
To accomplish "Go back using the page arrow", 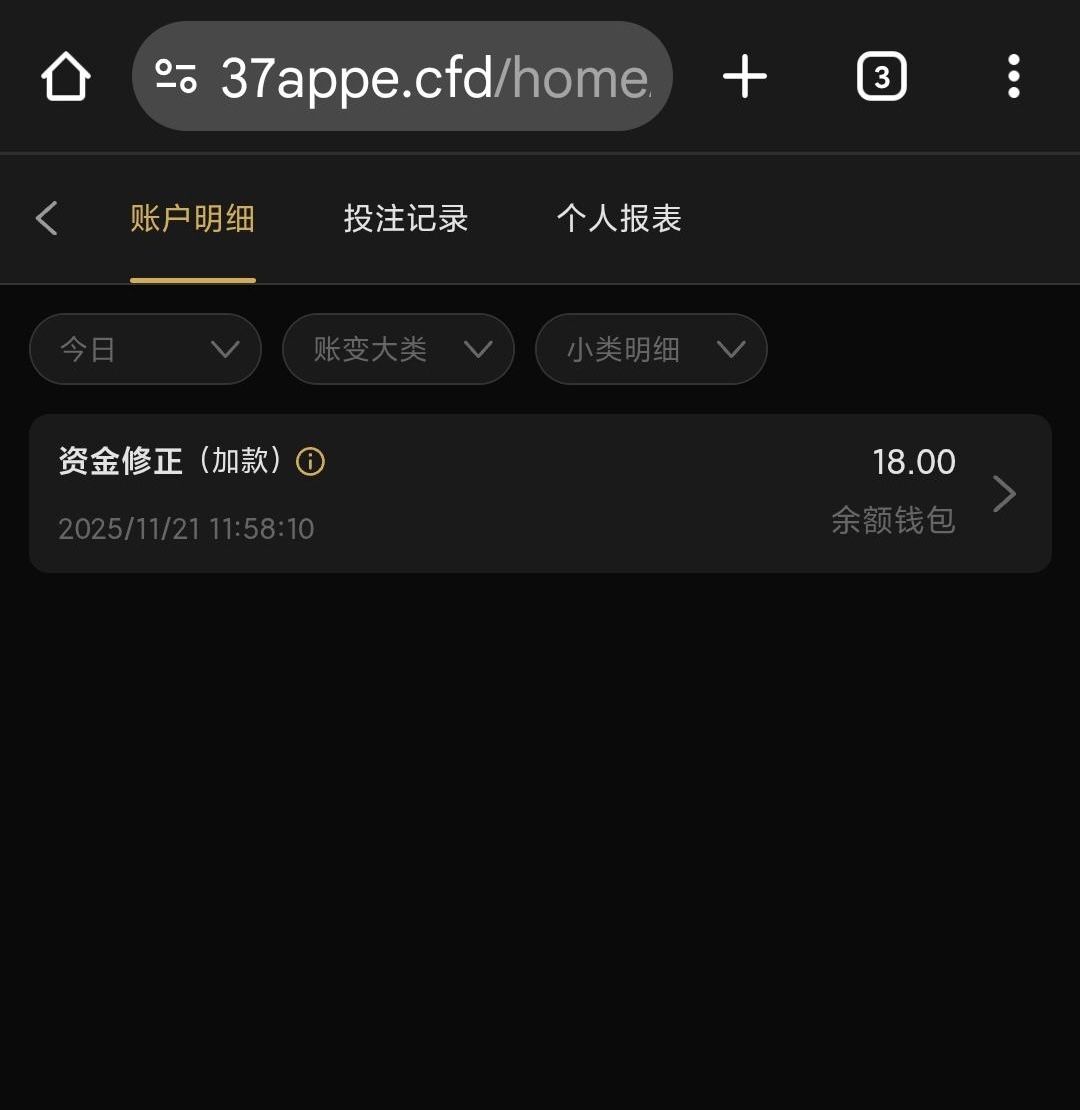I will tap(47, 218).
